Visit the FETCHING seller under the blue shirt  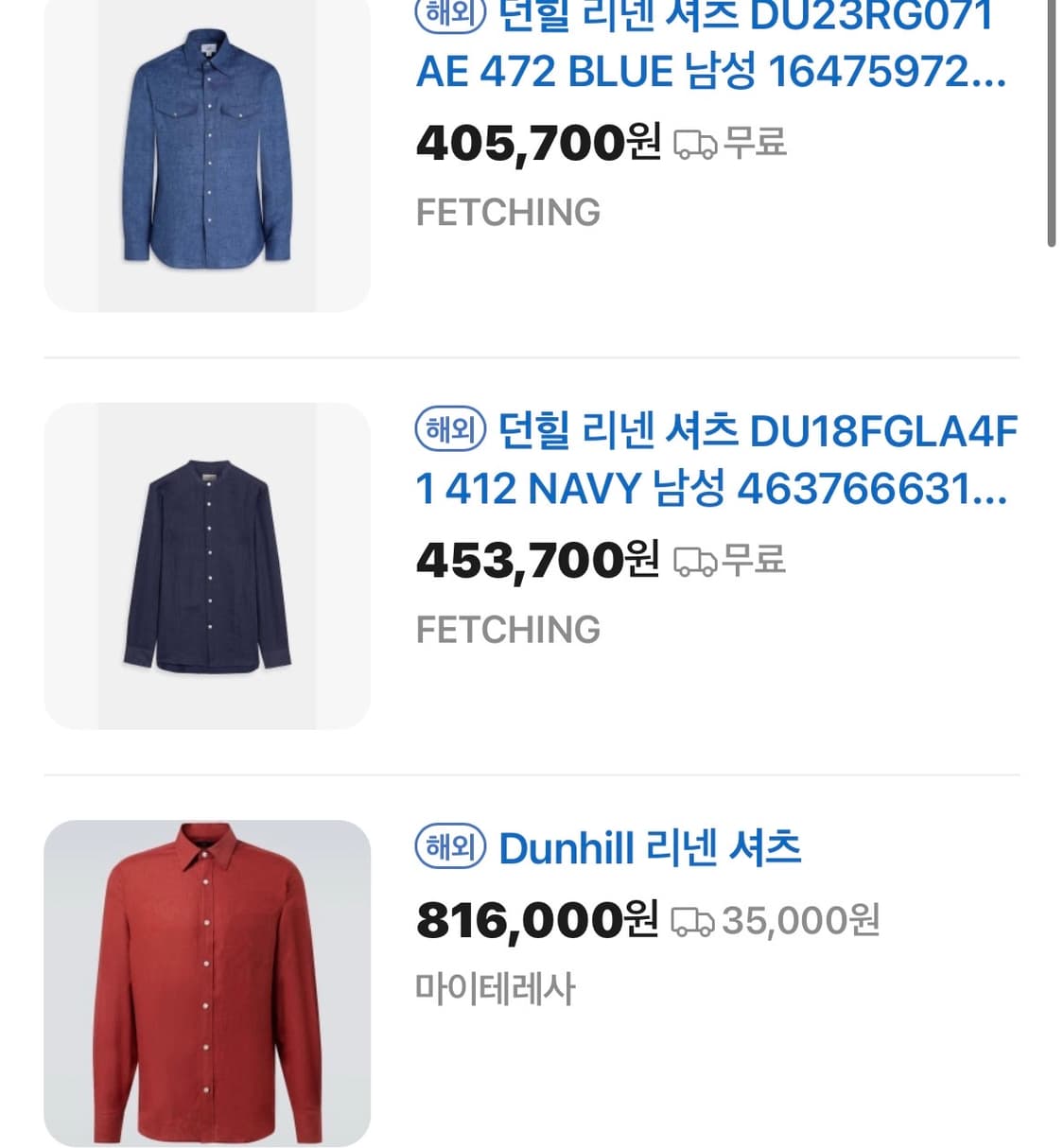[x=508, y=210]
